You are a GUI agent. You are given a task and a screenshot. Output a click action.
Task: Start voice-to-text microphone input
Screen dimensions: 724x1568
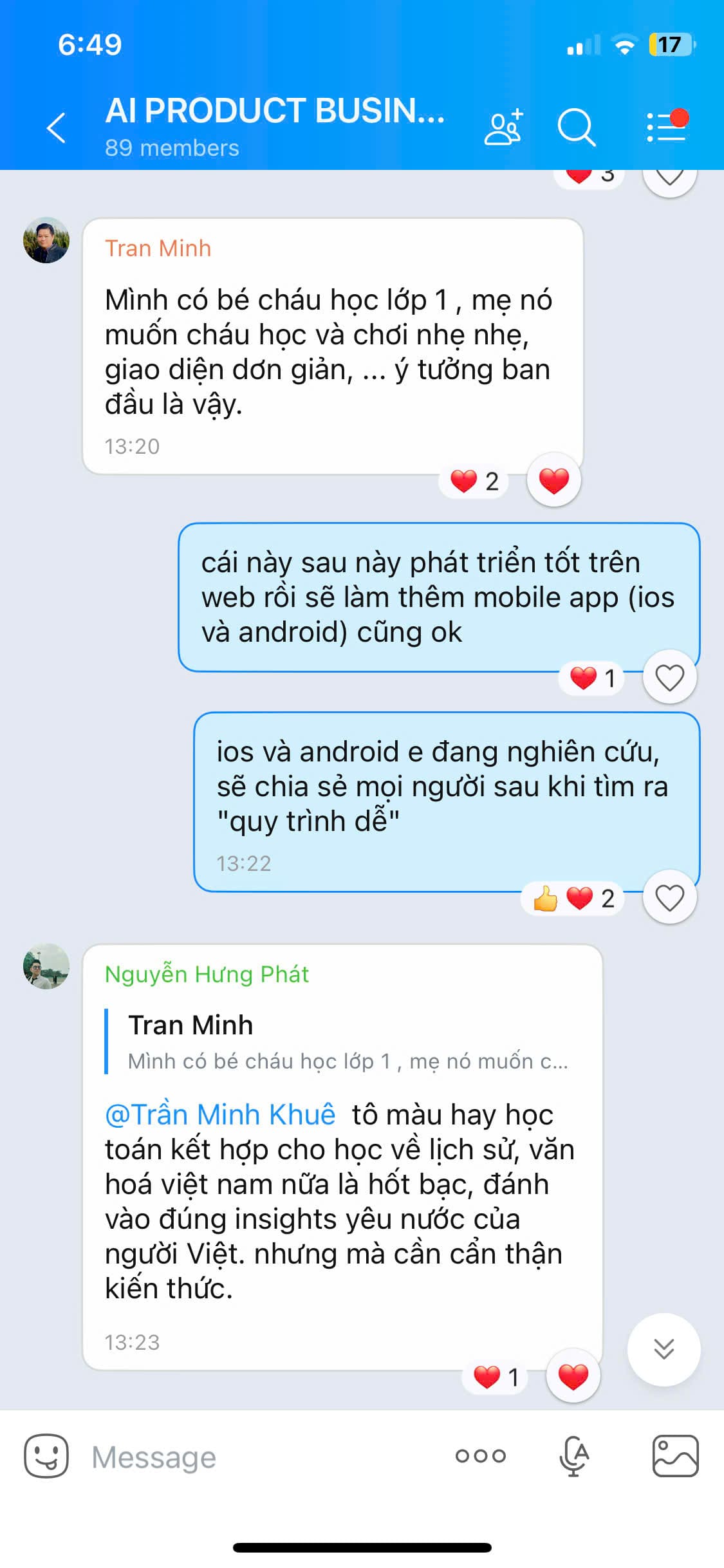574,1456
